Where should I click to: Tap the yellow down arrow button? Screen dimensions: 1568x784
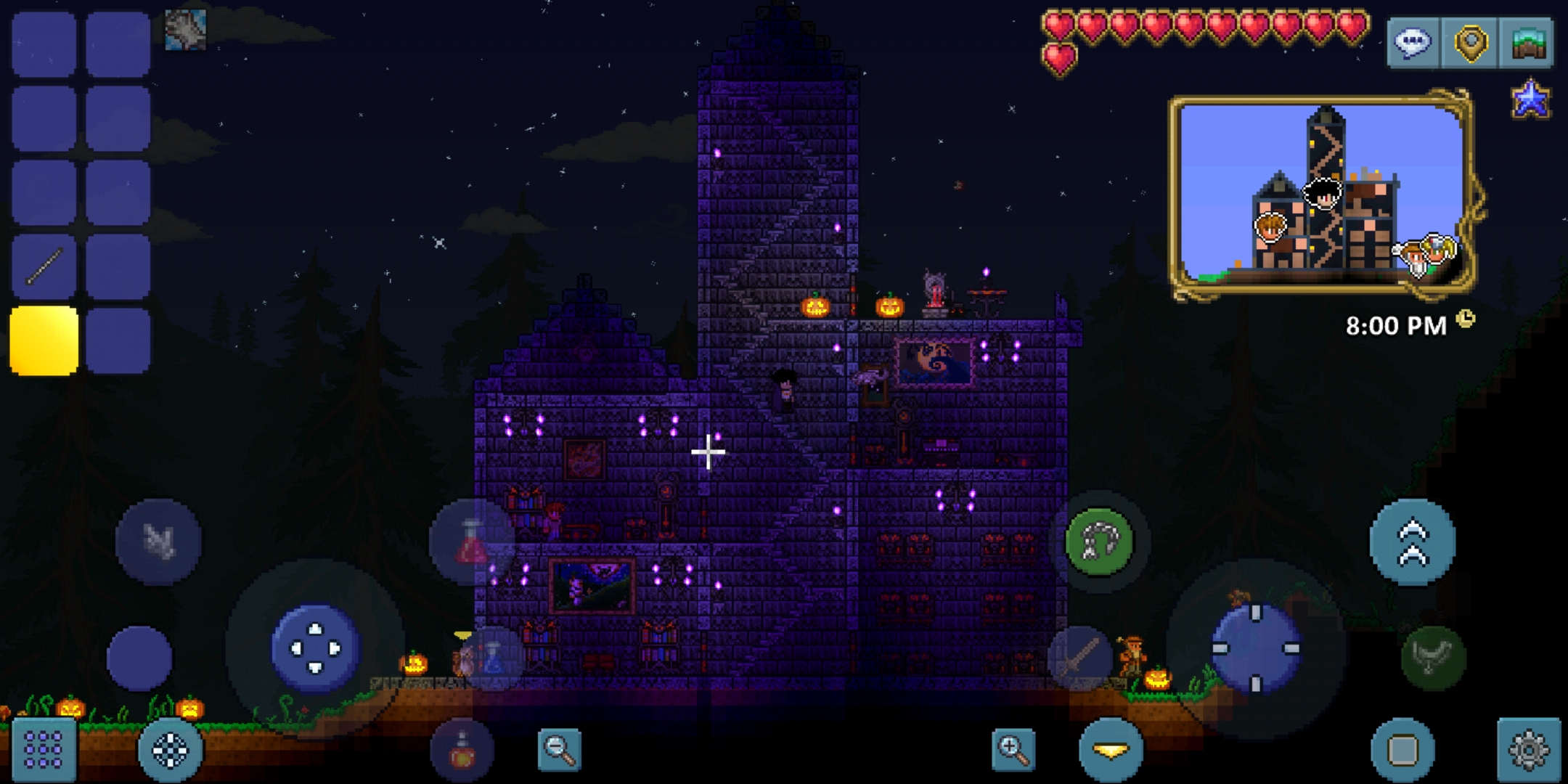coord(1111,750)
